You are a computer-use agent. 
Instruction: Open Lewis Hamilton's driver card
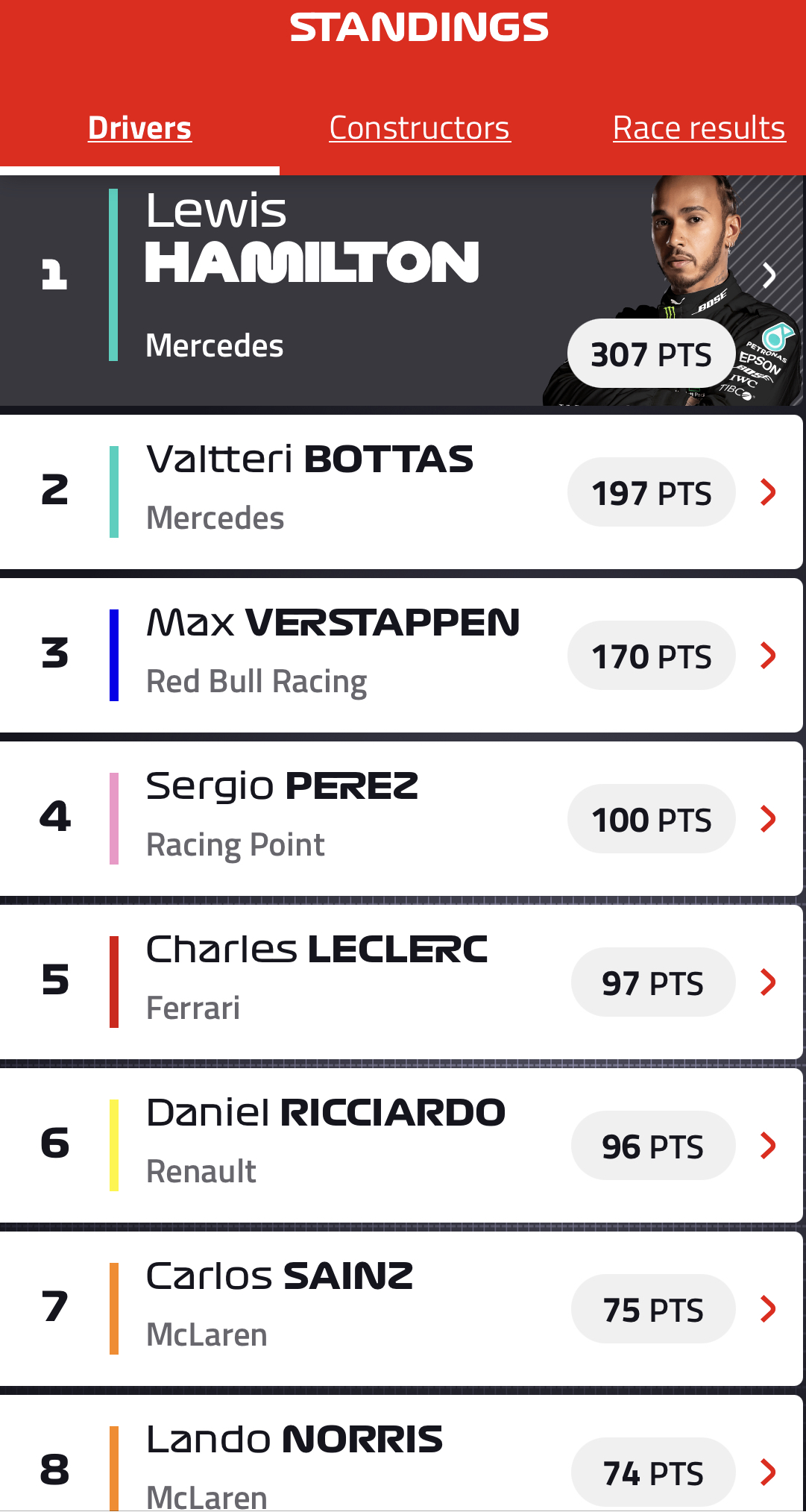coord(403,291)
